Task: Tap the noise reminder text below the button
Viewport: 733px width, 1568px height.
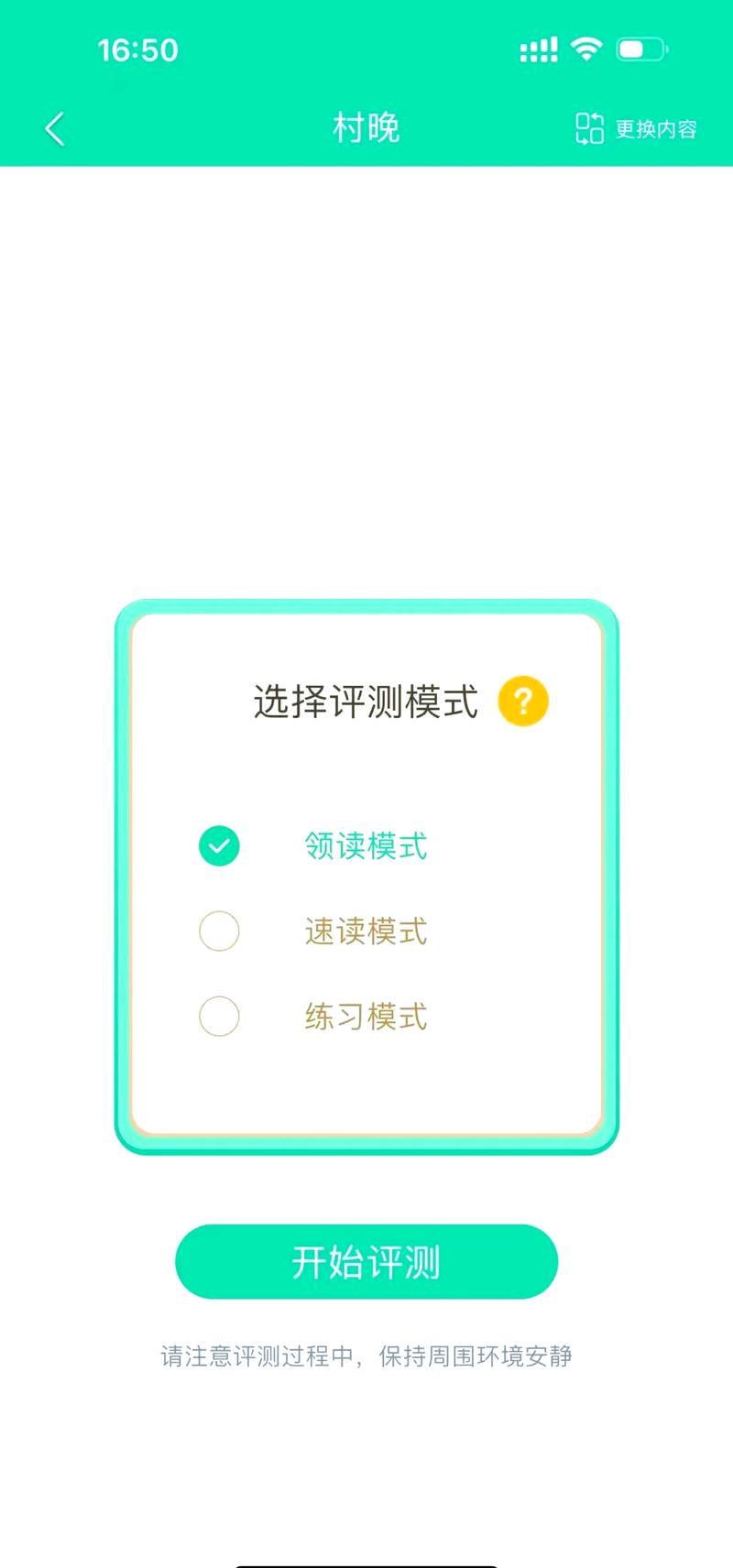Action: [x=366, y=1359]
